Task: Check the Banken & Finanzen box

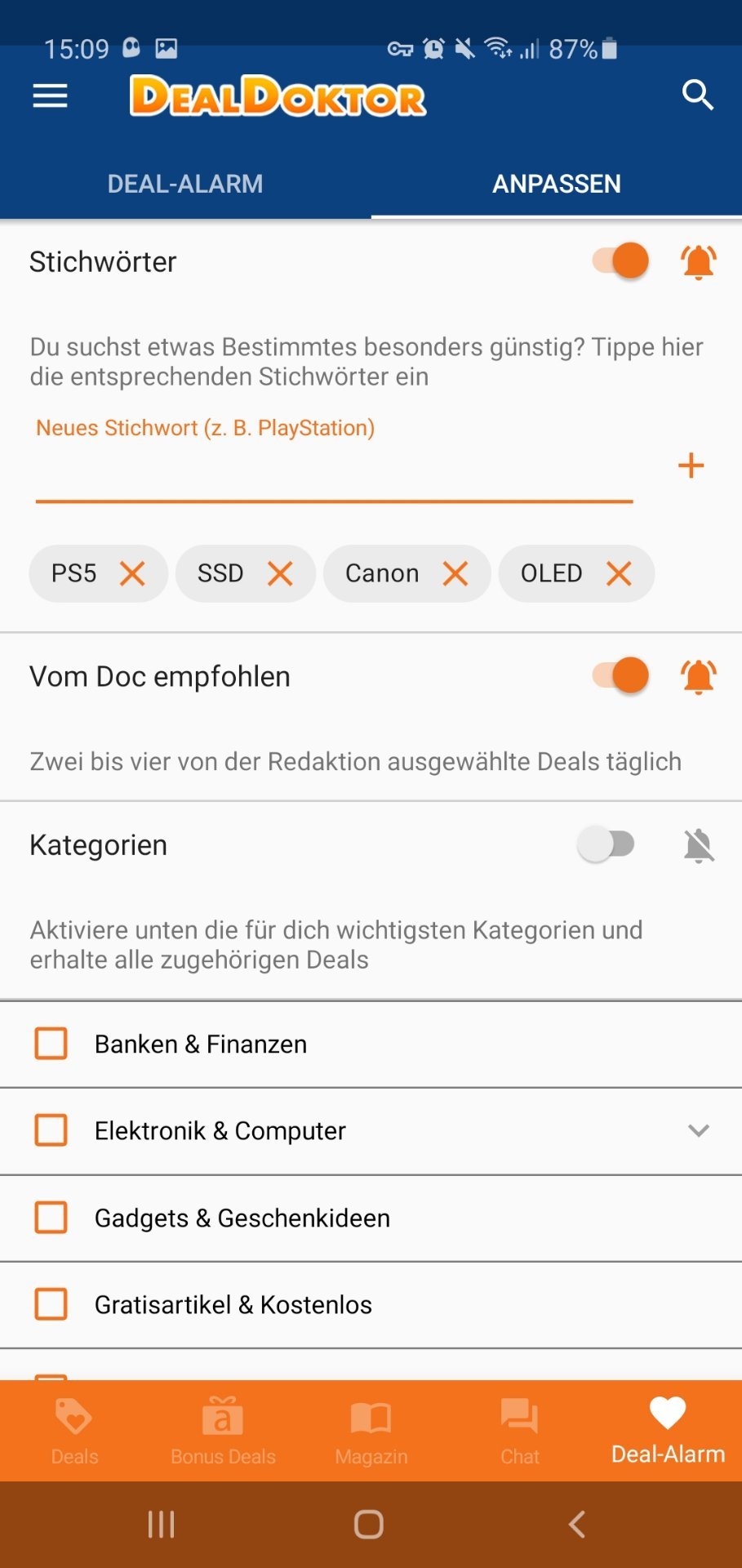Action: [x=51, y=1044]
